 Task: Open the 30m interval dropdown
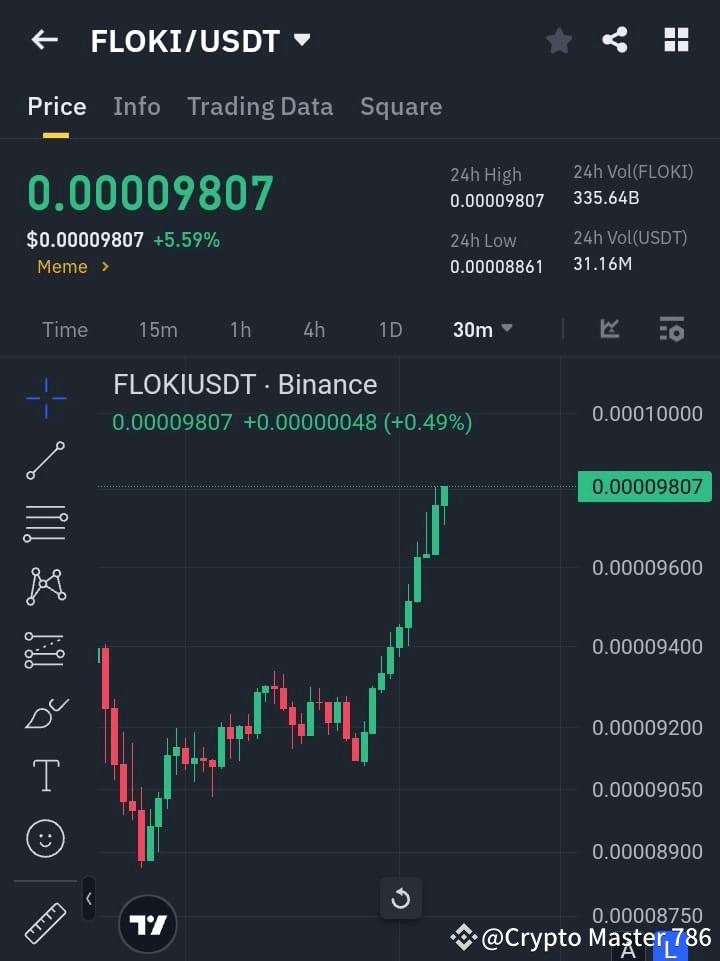(481, 329)
